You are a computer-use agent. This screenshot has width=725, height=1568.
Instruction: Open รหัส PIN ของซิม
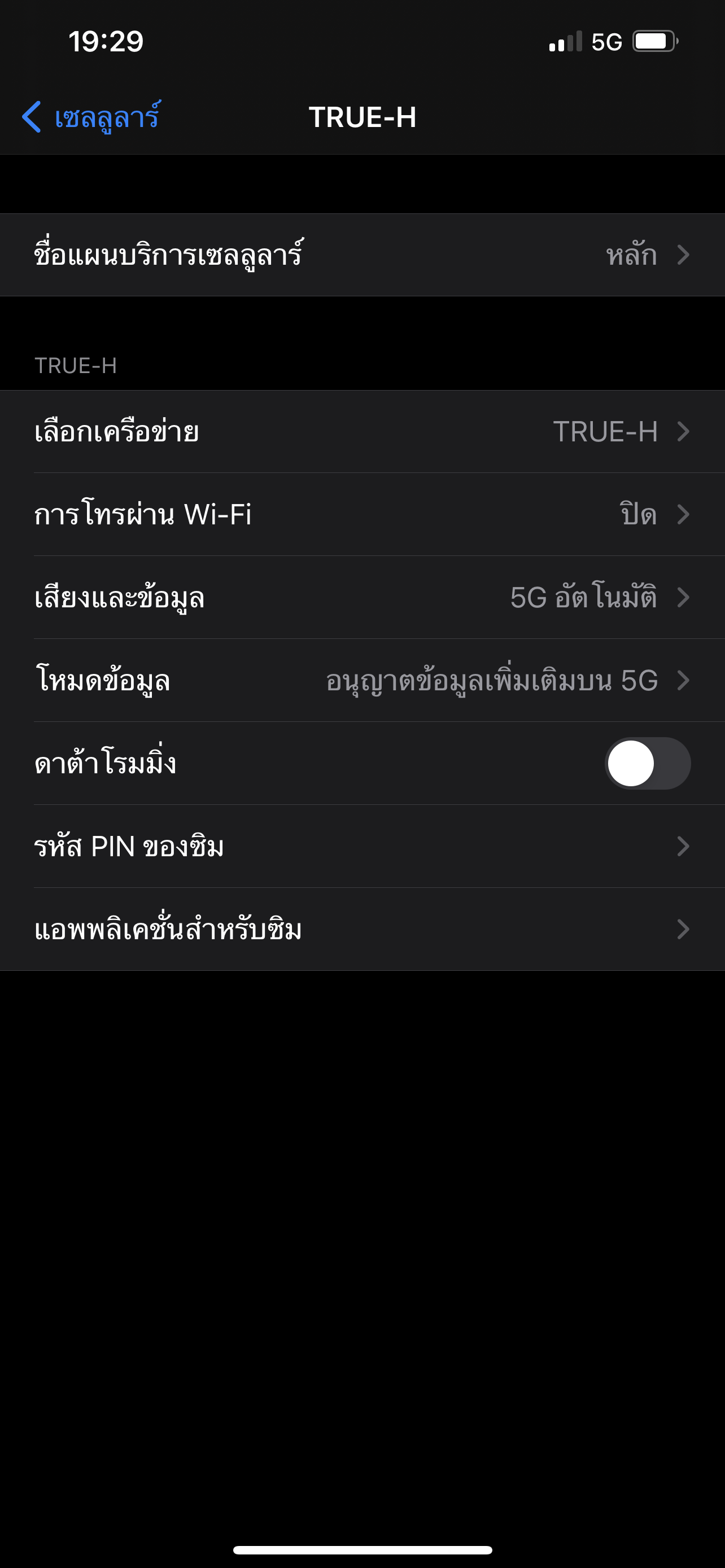(x=362, y=846)
